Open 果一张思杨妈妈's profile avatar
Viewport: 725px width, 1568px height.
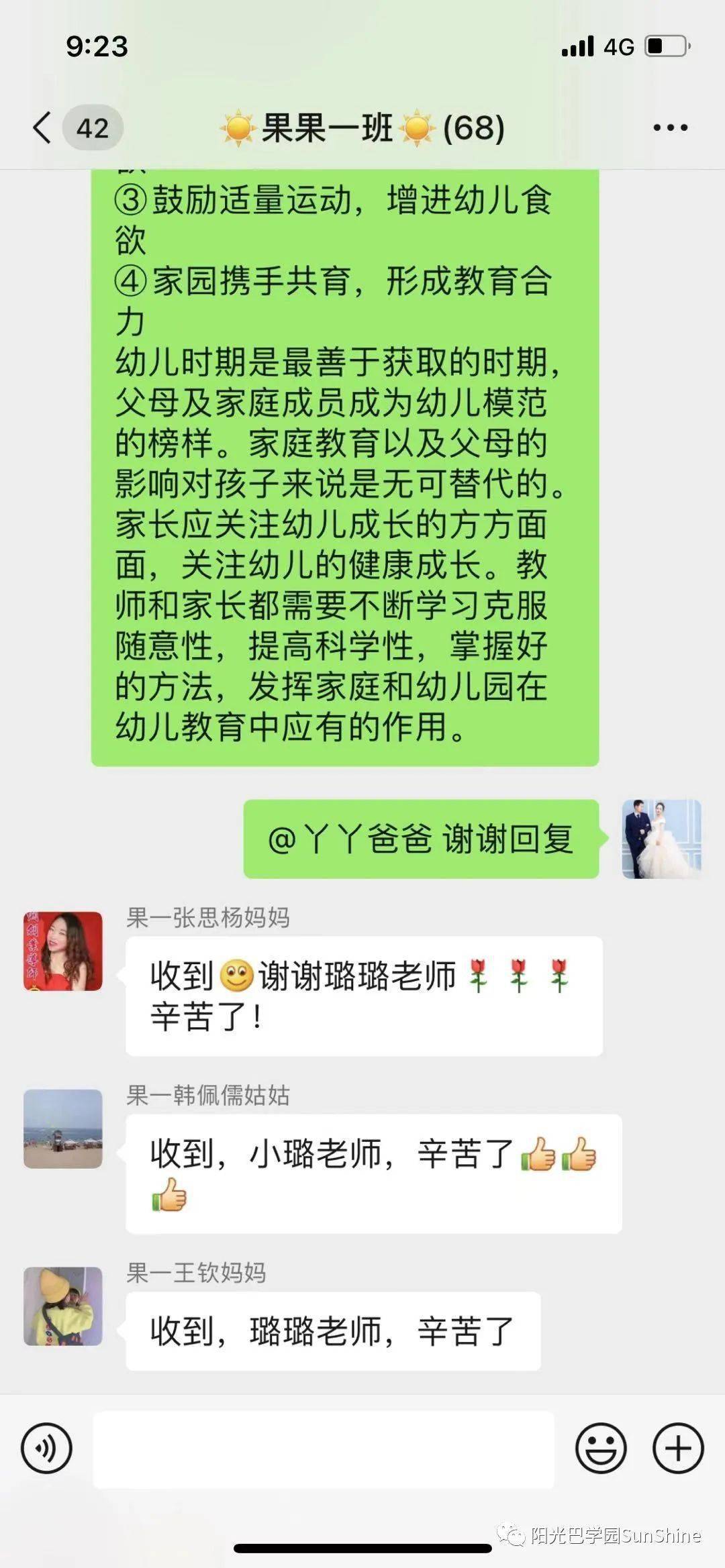coord(63,951)
